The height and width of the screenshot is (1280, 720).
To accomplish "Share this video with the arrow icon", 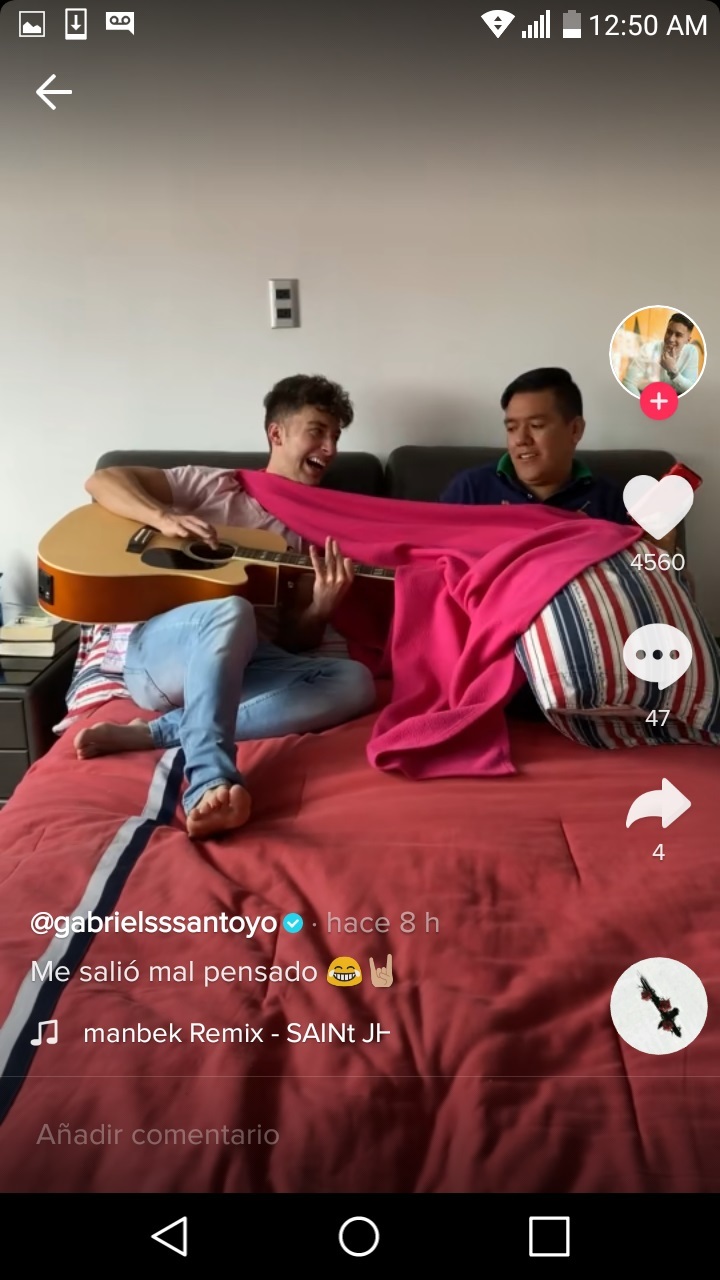I will coord(658,805).
